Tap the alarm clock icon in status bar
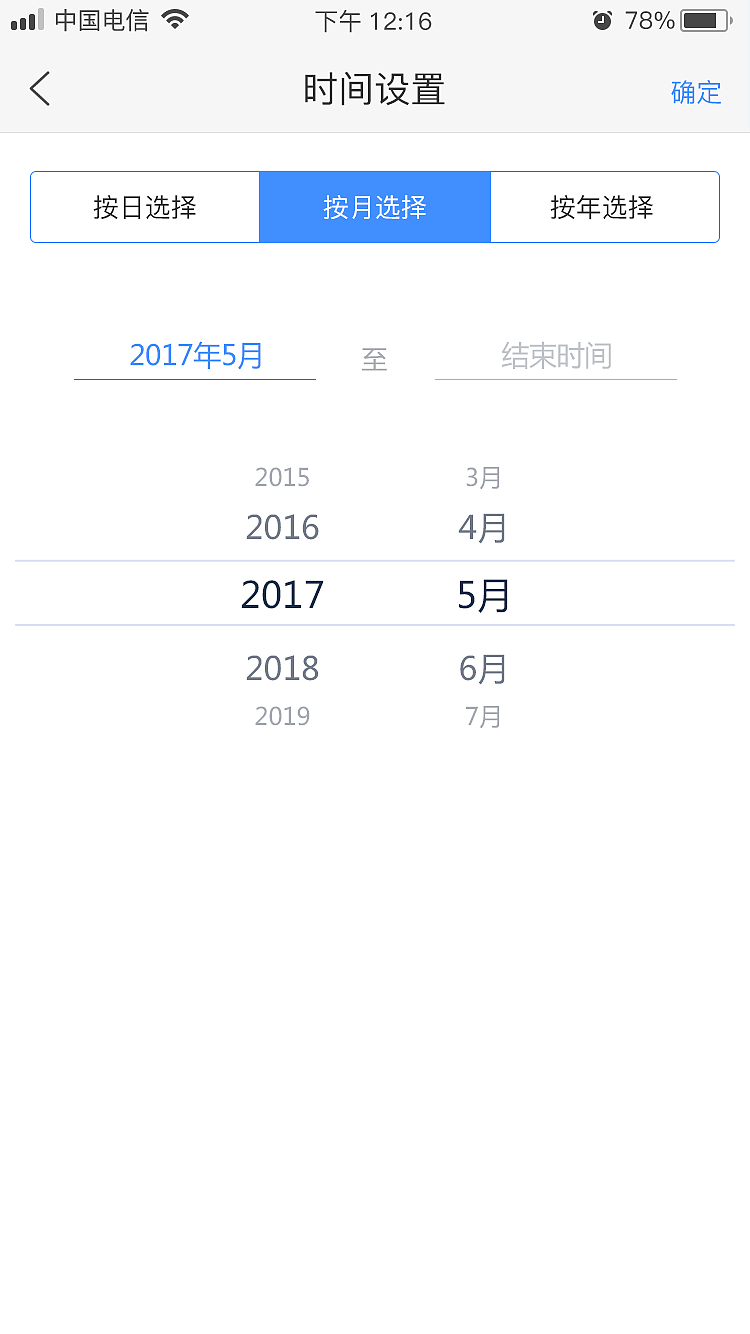The image size is (750, 1334). (x=601, y=19)
